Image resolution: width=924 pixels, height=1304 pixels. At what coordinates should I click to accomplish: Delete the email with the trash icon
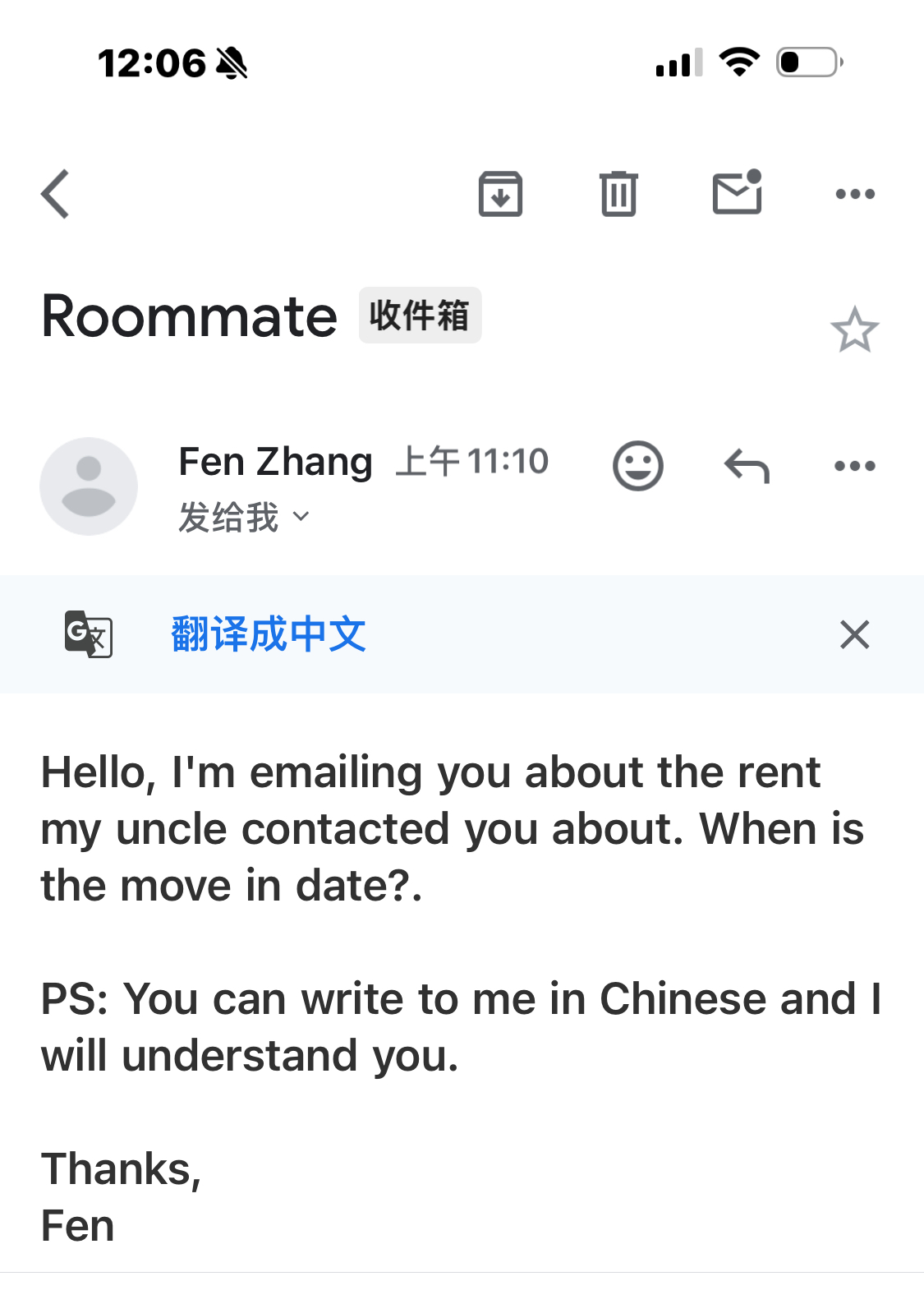pos(618,195)
